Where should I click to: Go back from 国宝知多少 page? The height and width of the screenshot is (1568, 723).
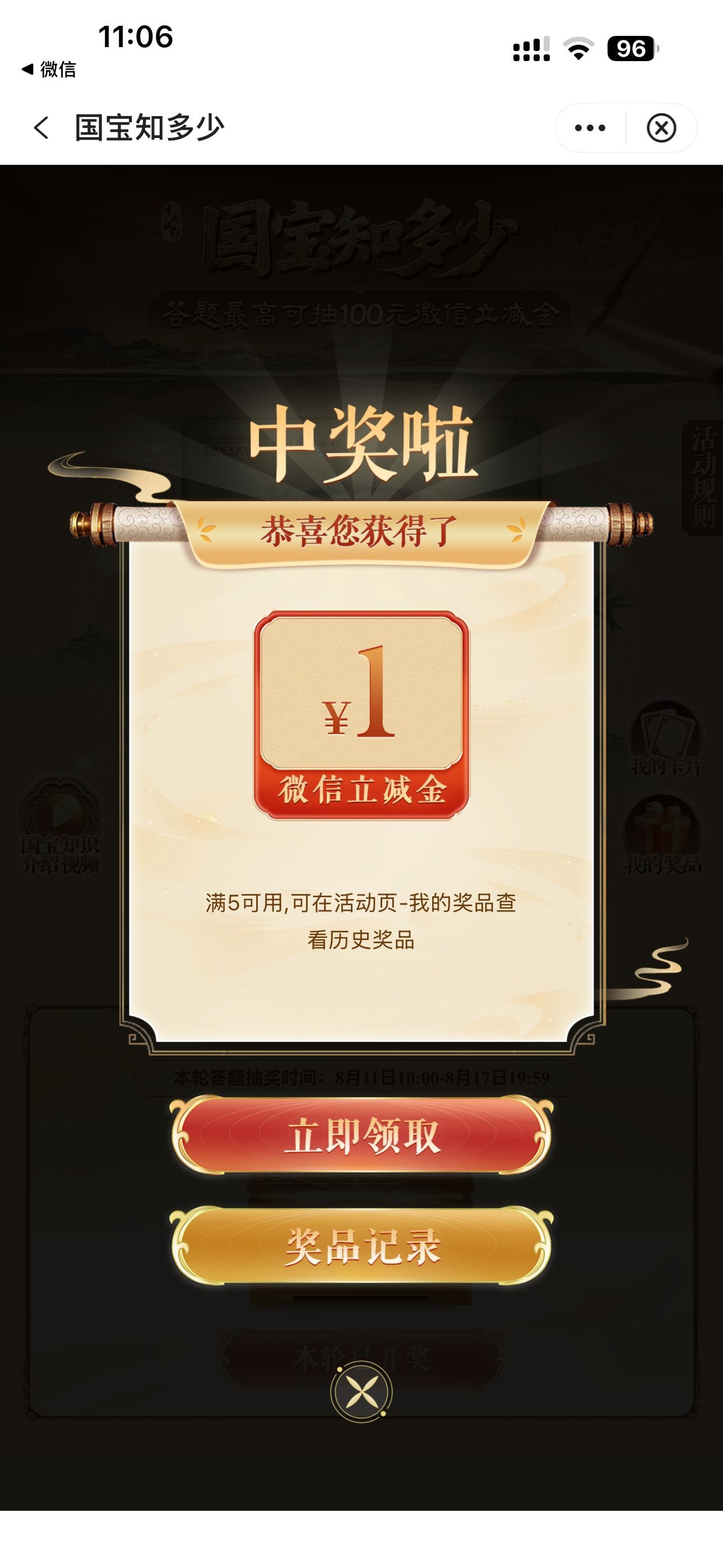(41, 128)
